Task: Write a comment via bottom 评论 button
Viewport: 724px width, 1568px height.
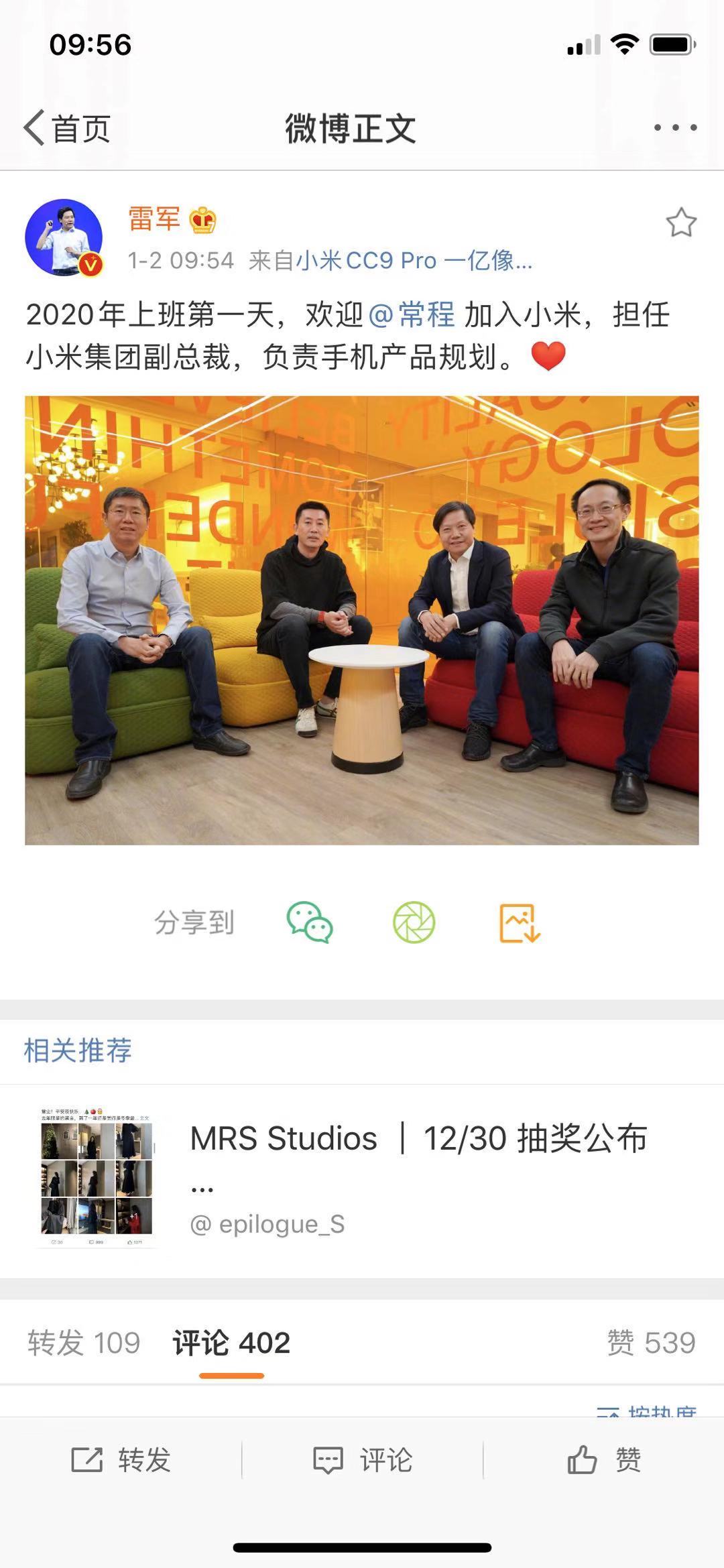Action: click(363, 1459)
